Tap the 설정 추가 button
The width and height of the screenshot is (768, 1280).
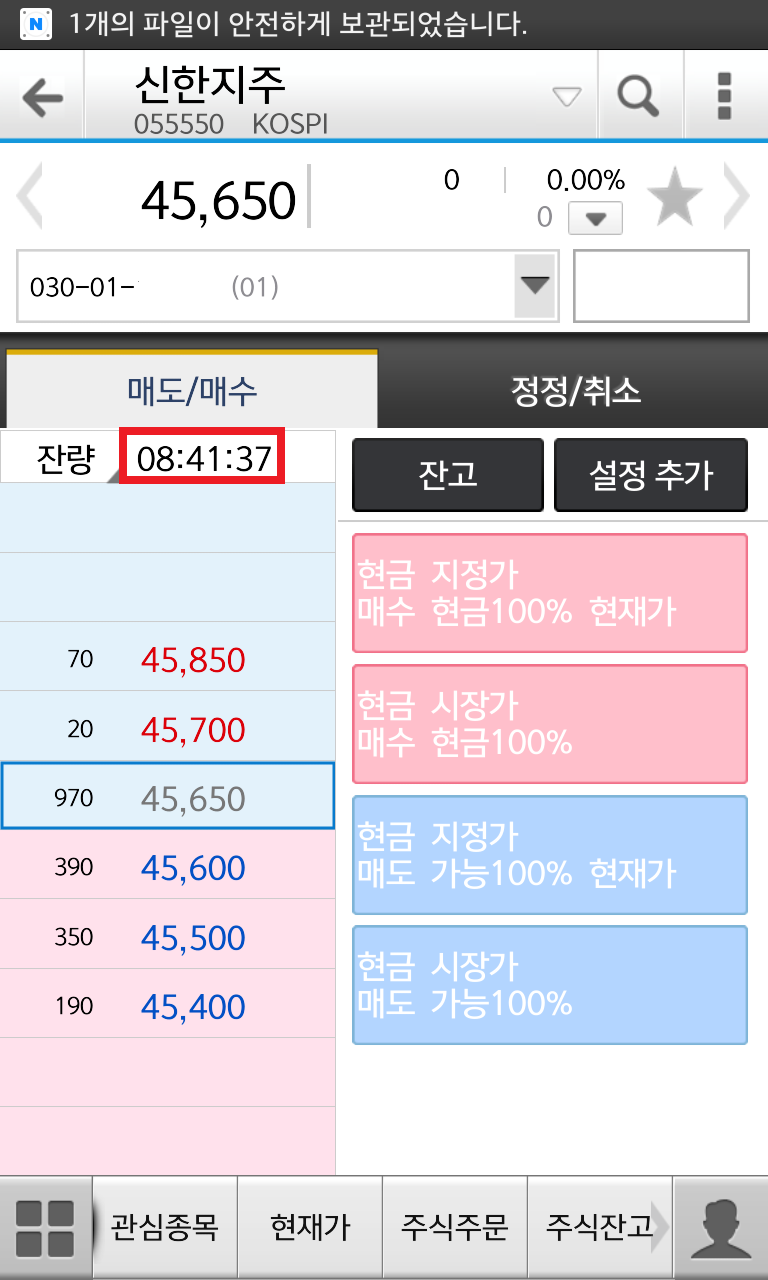click(651, 475)
